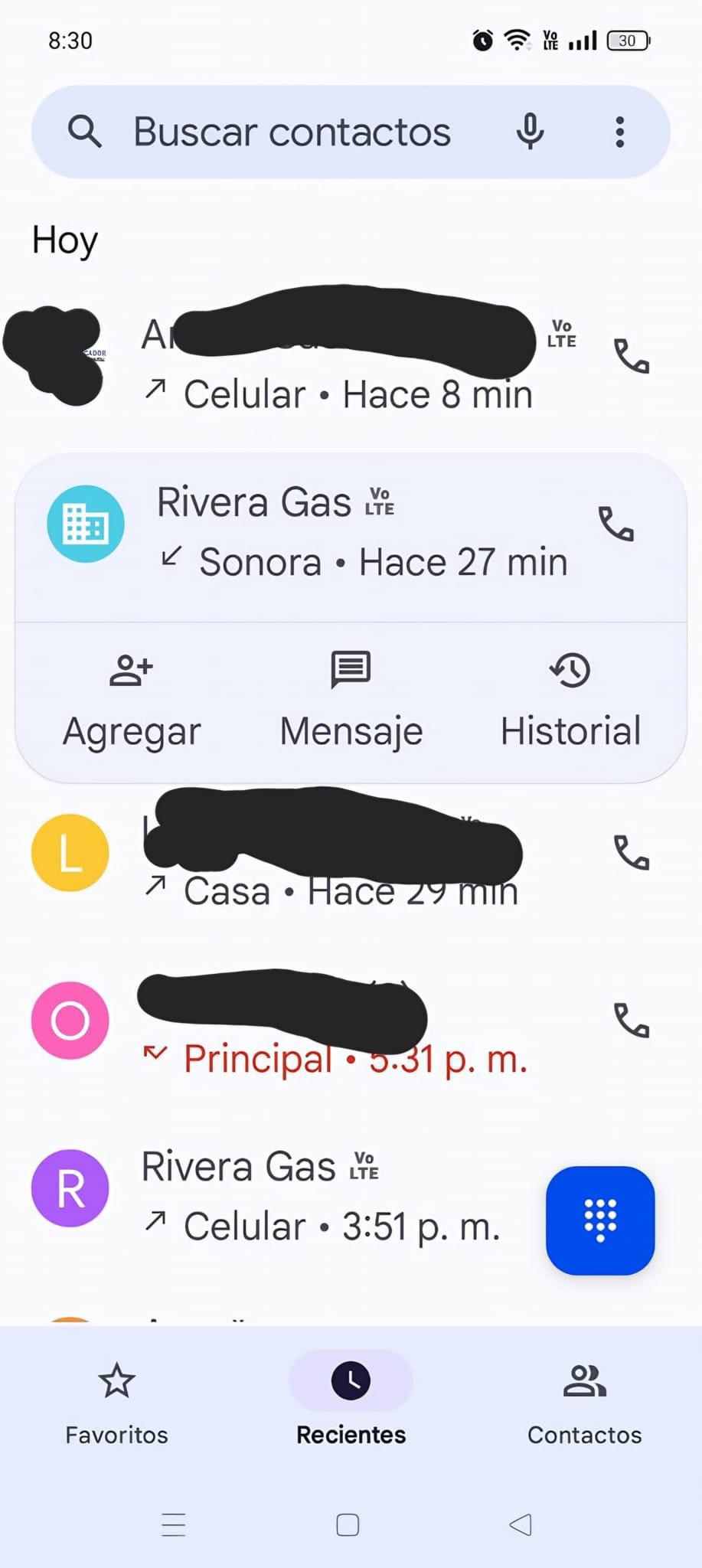702x1568 pixels.
Task: Open the three-dot overflow menu
Action: (x=620, y=132)
